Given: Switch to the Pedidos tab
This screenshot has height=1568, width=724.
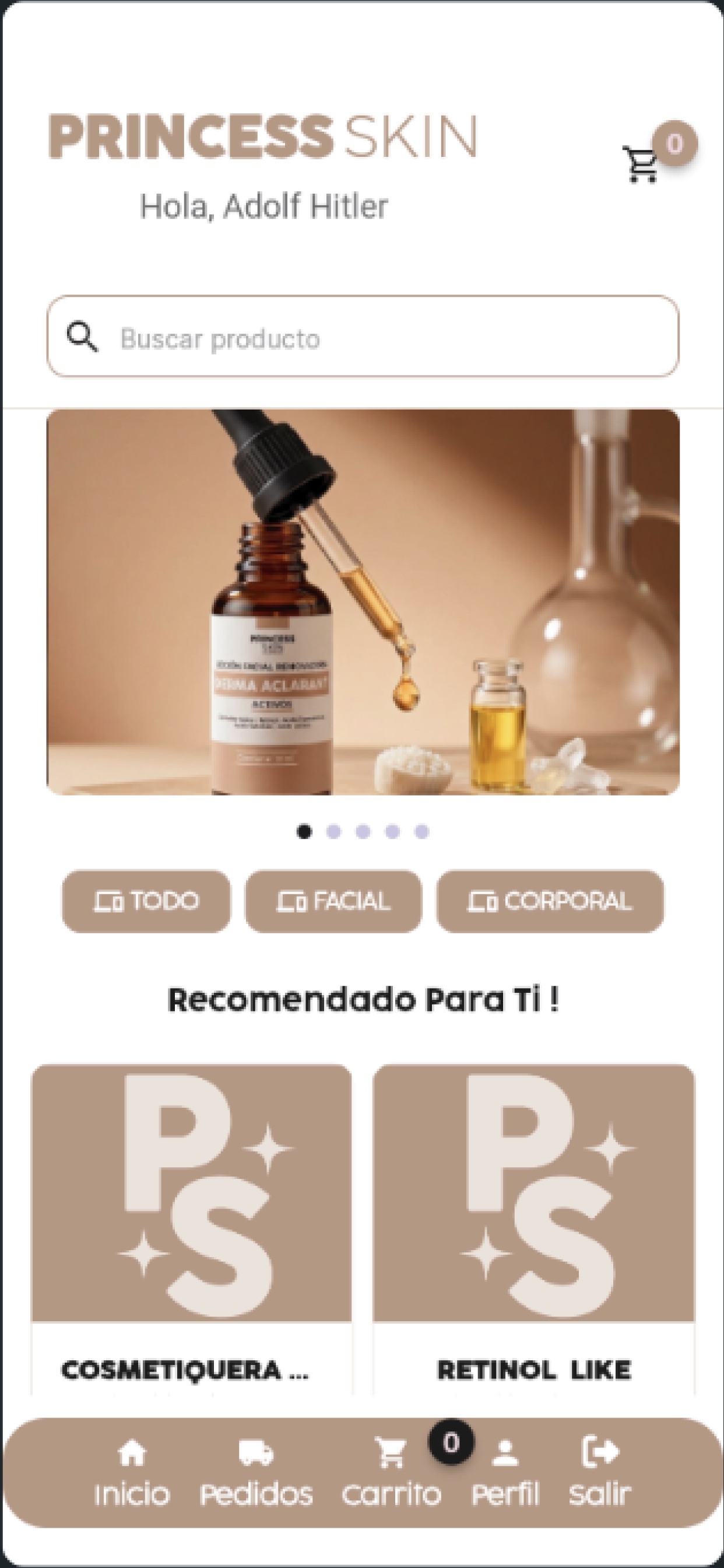Looking at the screenshot, I should click(x=256, y=1473).
